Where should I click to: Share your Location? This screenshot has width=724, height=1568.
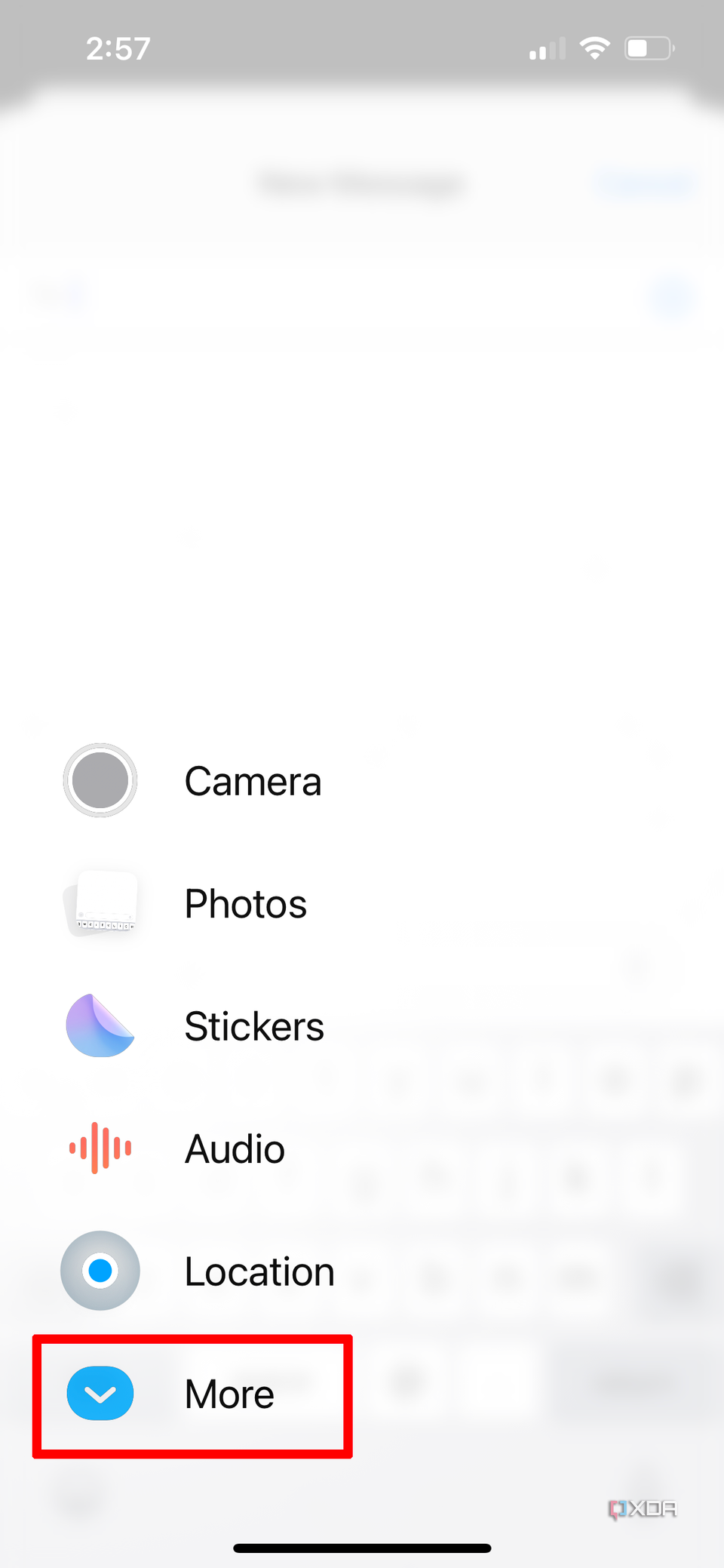point(200,1271)
